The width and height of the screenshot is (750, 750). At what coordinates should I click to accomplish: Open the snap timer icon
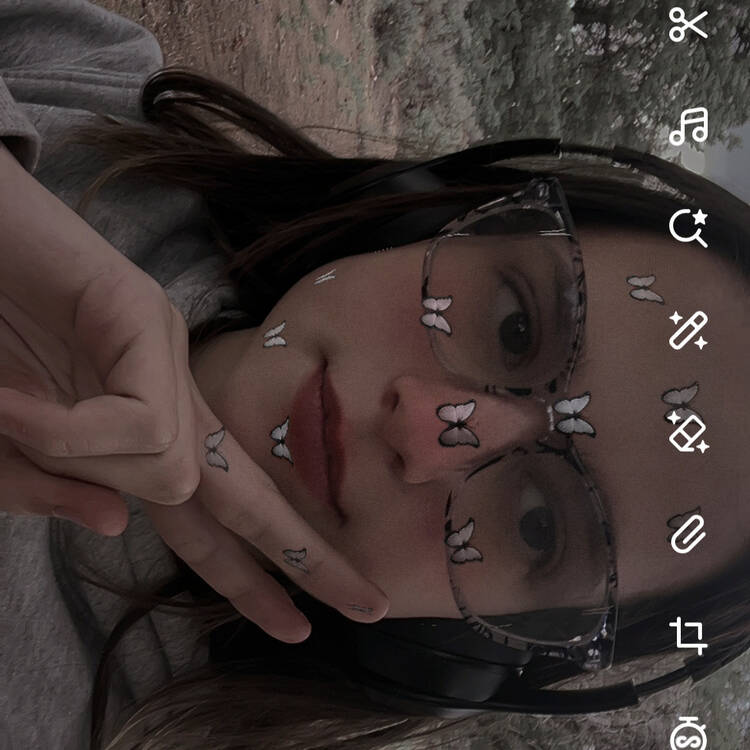(x=689, y=735)
